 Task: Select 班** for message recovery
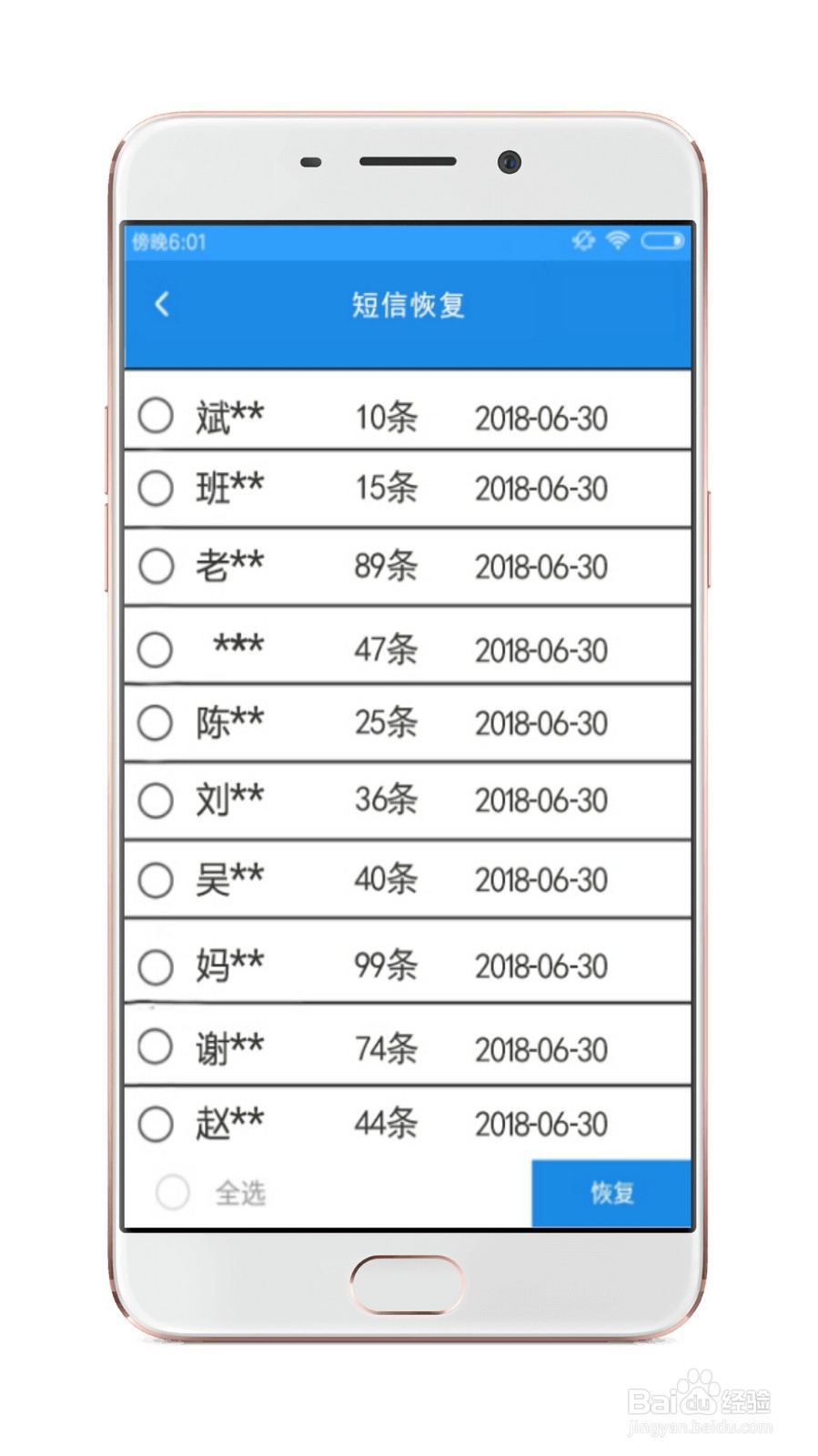click(x=154, y=489)
